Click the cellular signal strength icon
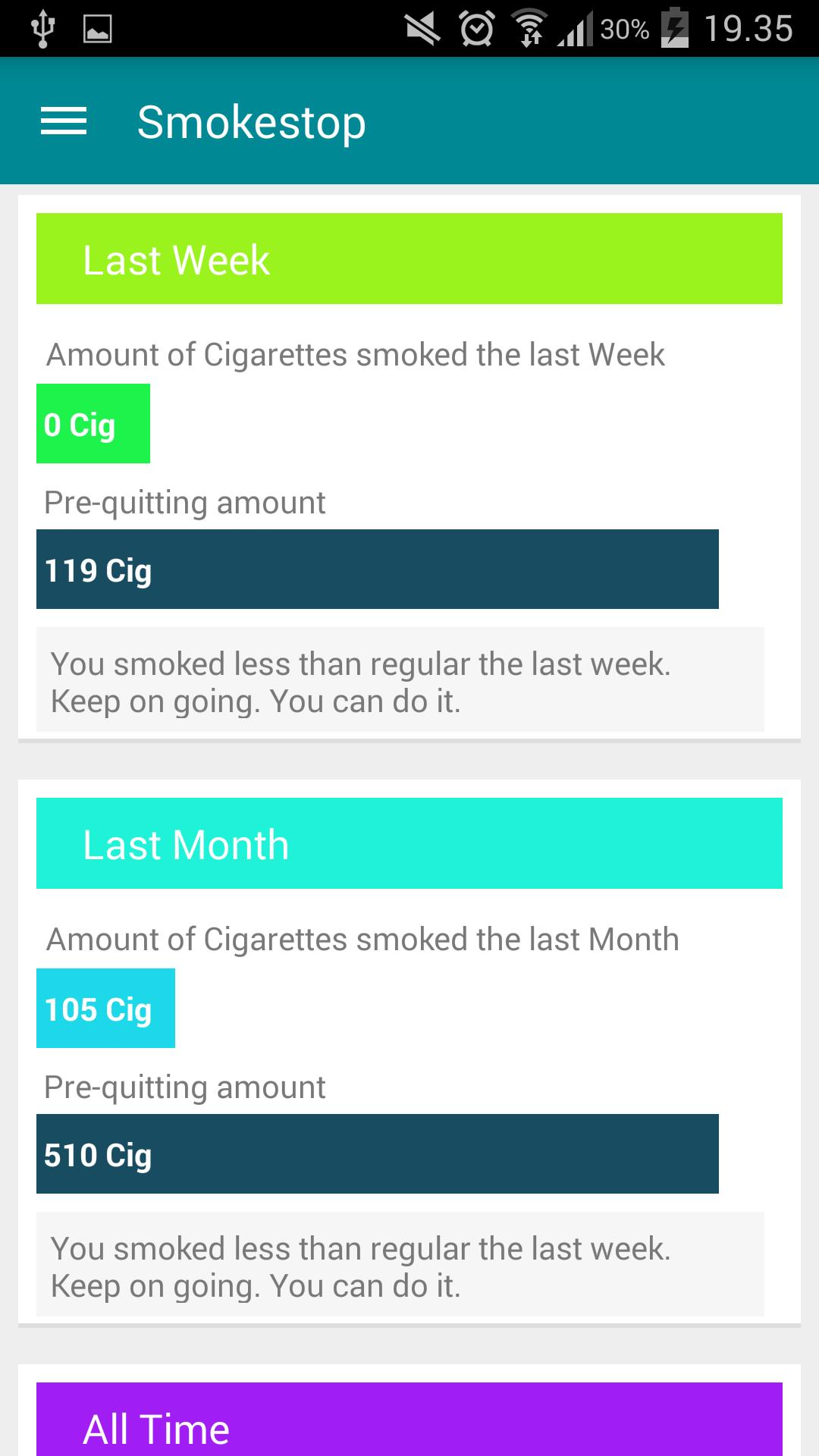 pyautogui.click(x=574, y=28)
